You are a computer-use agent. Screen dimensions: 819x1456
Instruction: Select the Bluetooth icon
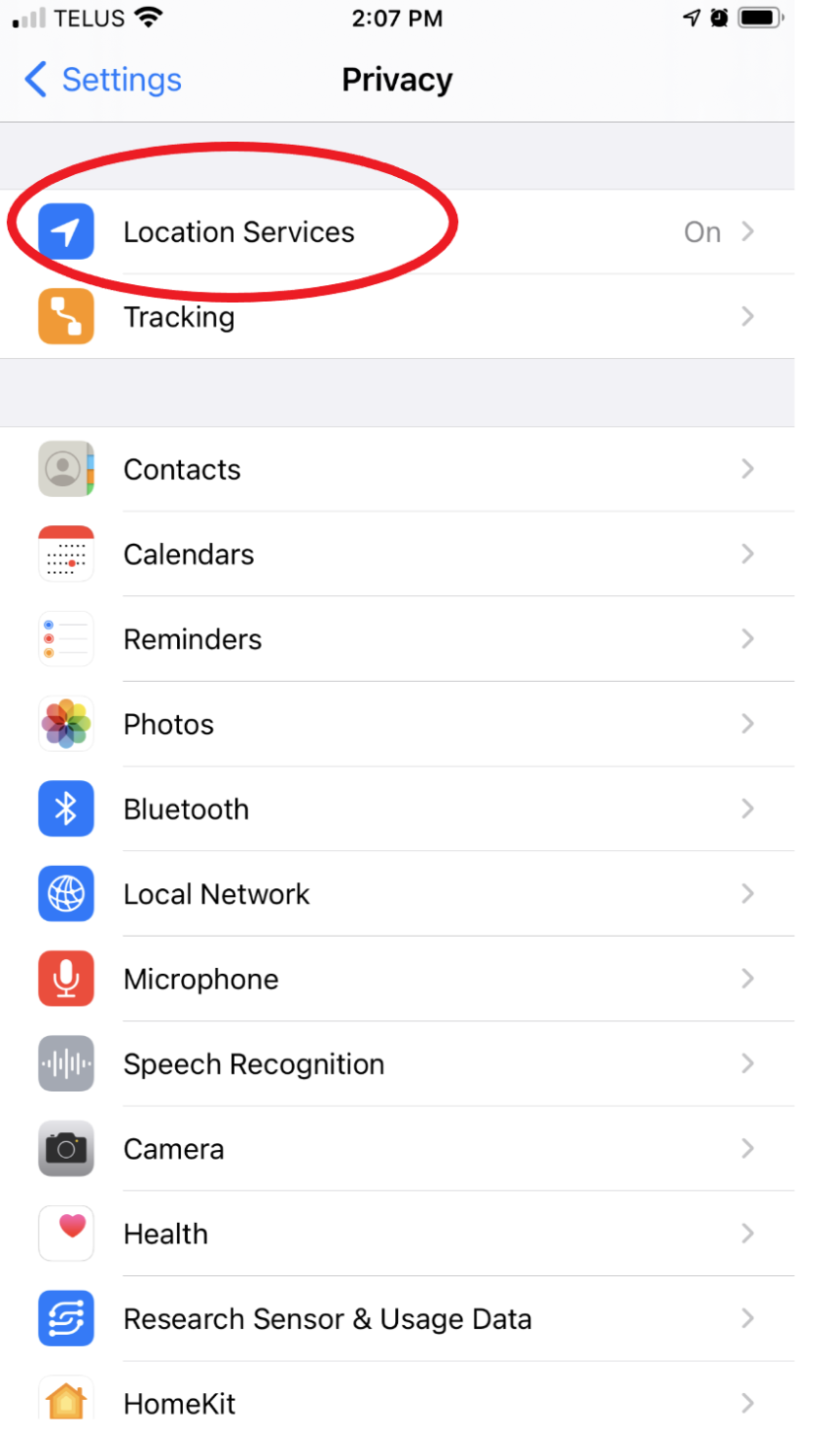65,808
